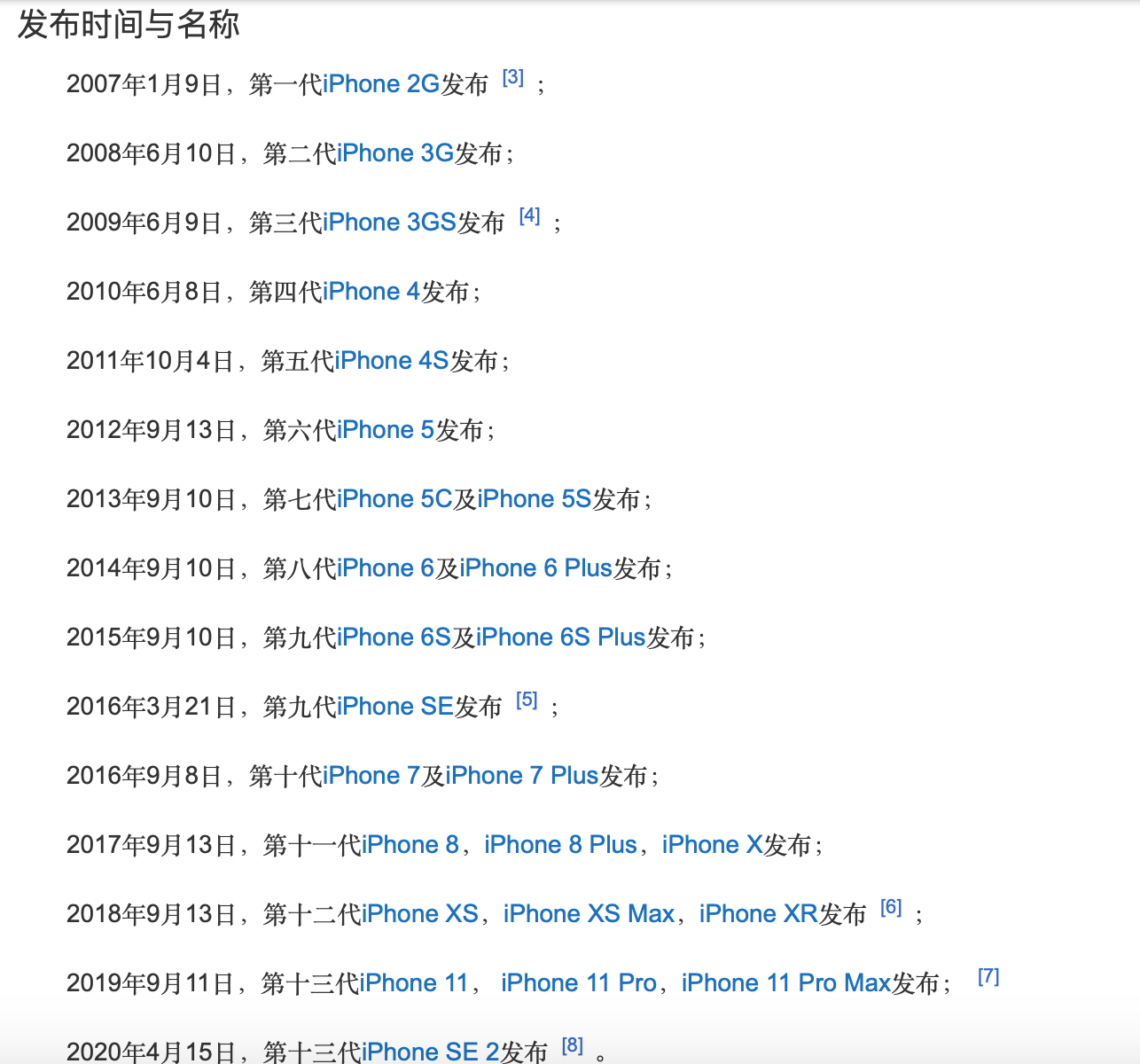Tap the iPhone X link
The width and height of the screenshot is (1140, 1064).
coord(712,845)
